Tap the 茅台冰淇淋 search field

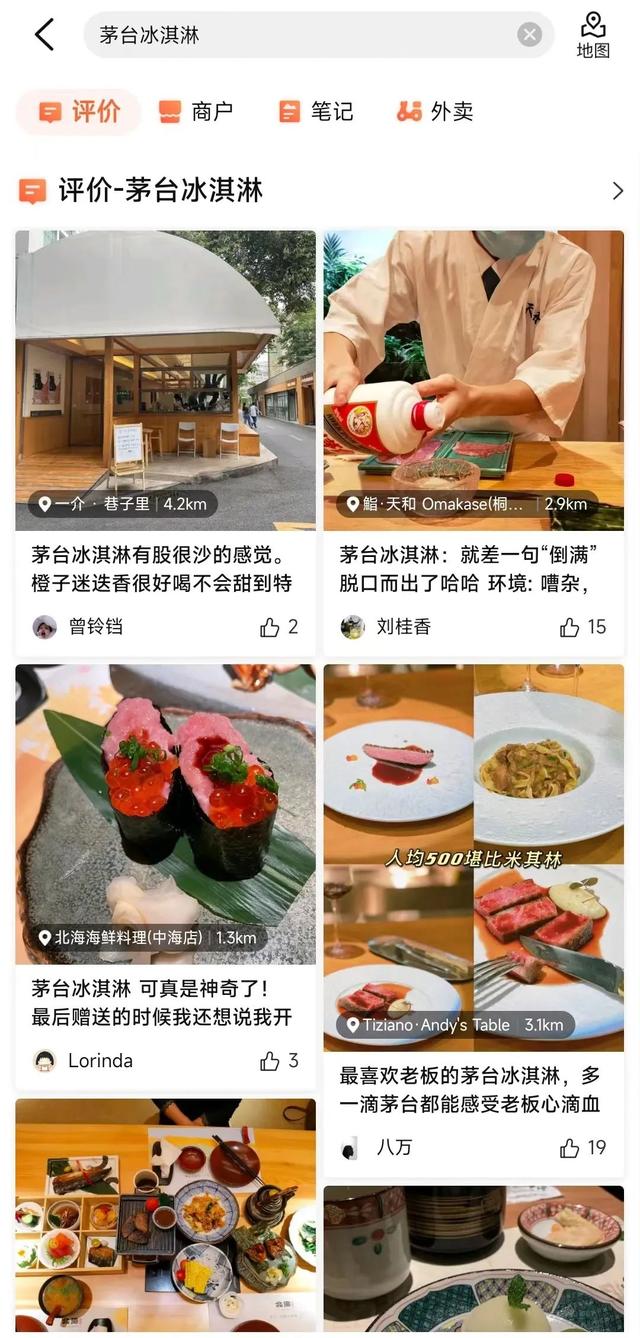pos(300,35)
